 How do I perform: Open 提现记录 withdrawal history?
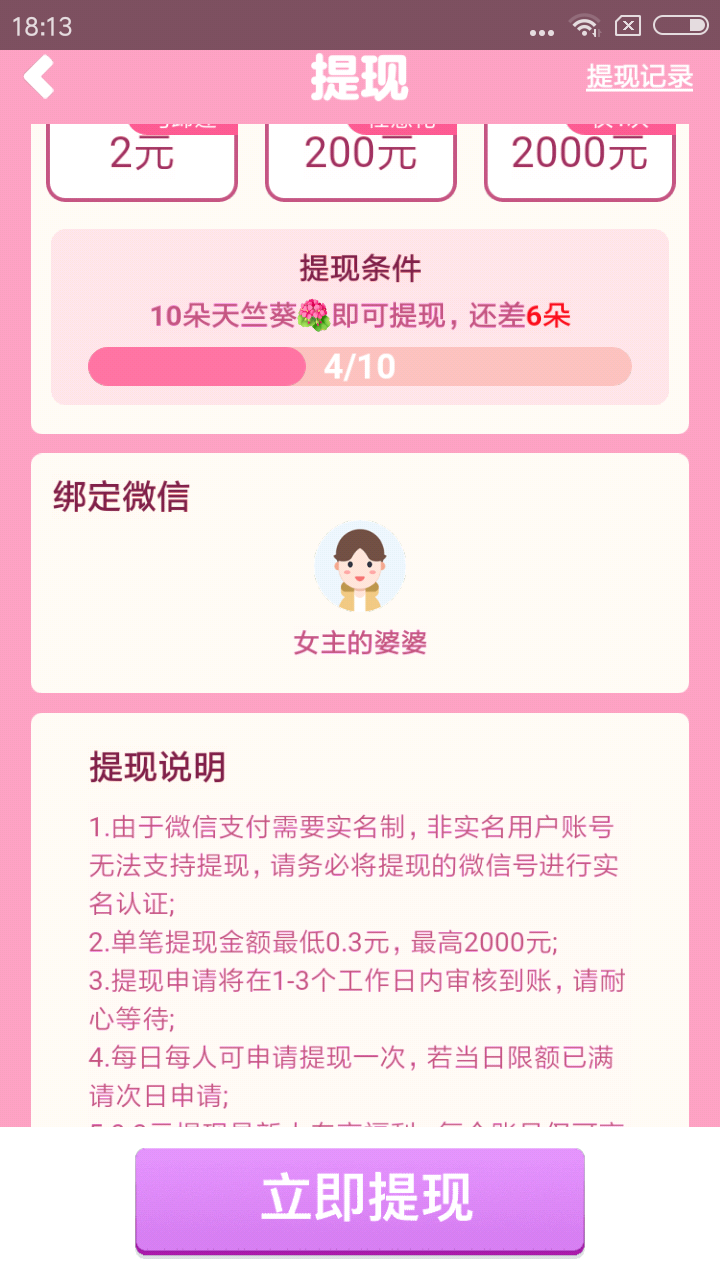tap(639, 77)
